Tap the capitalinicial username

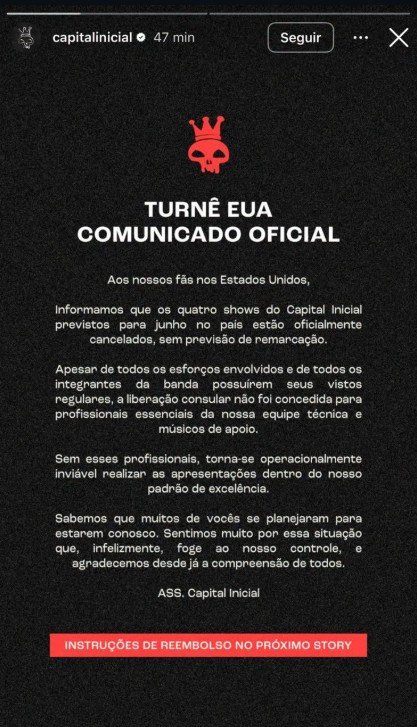(x=93, y=38)
